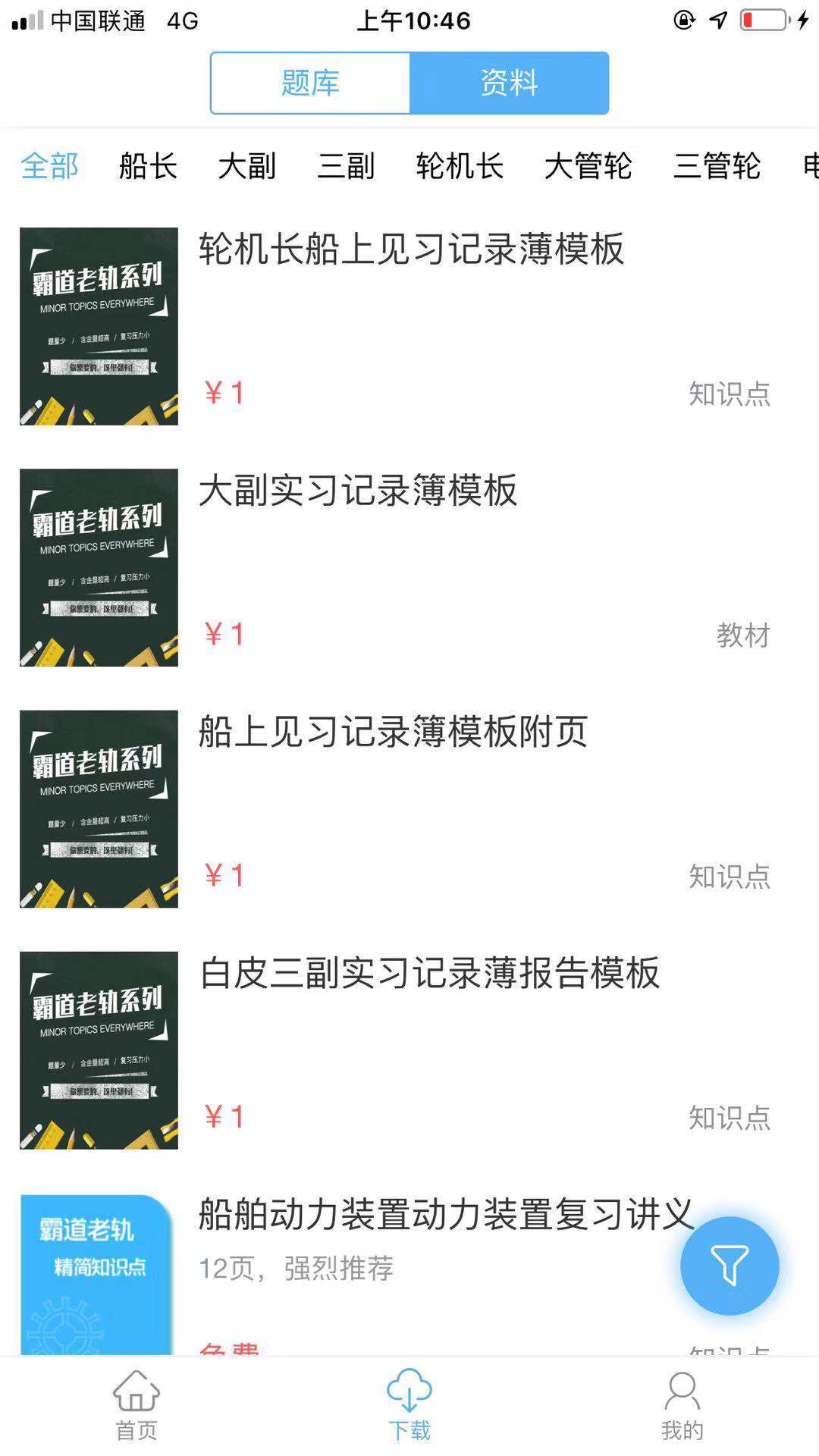Image resolution: width=819 pixels, height=1456 pixels.
Task: Tap the 知识点 tag on first item
Action: pos(730,393)
